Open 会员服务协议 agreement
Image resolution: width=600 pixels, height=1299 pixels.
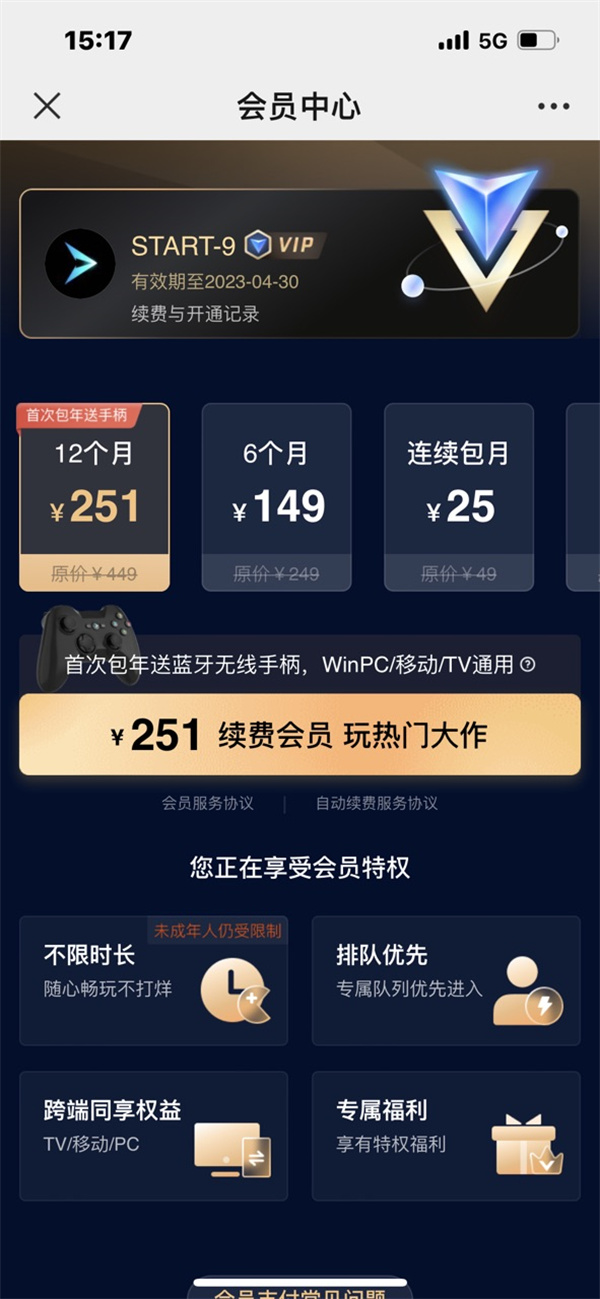[208, 803]
